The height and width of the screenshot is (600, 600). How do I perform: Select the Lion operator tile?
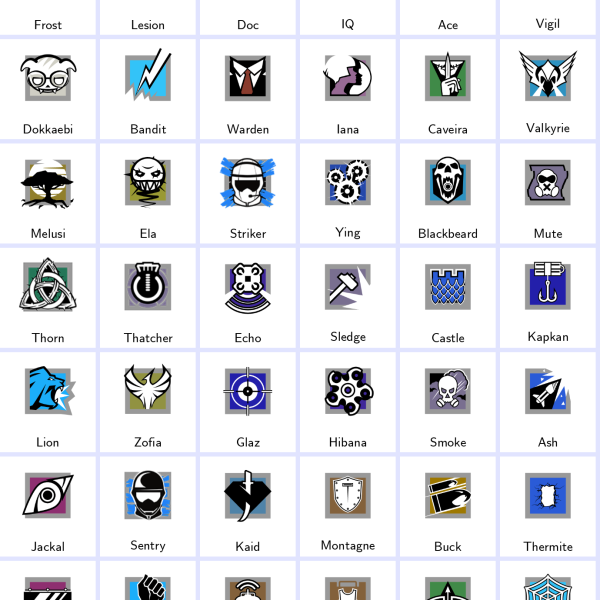point(48,390)
